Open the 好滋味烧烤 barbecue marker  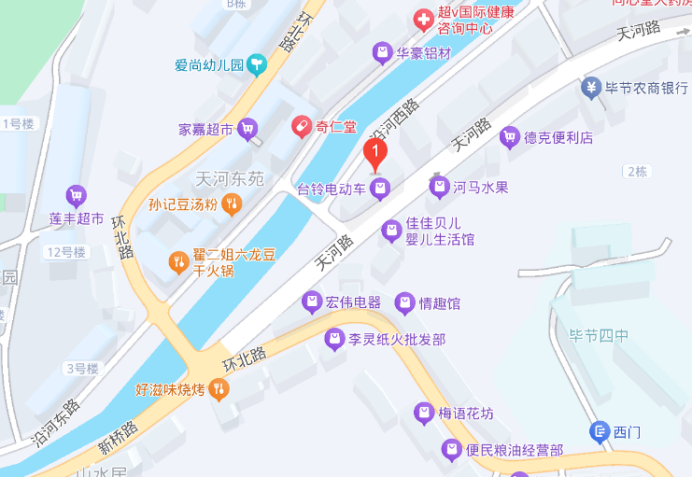tap(219, 389)
